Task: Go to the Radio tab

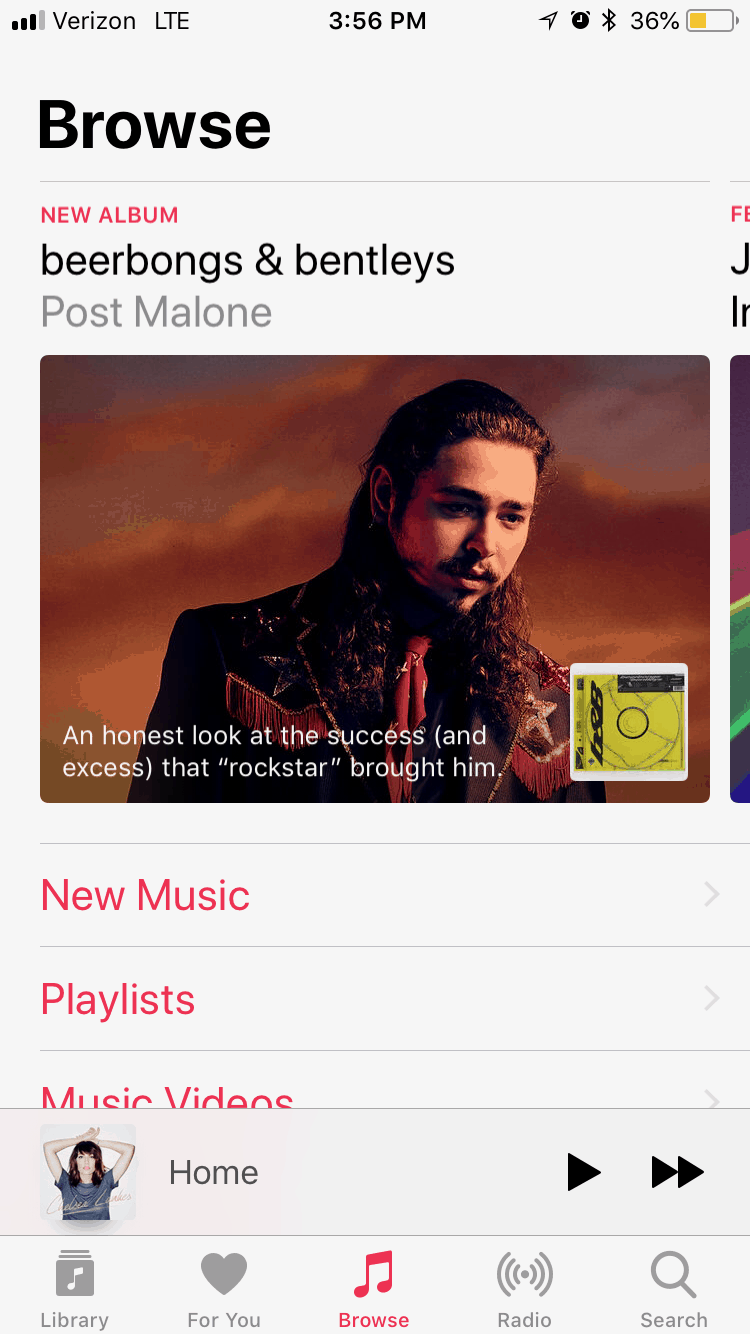Action: click(524, 1289)
